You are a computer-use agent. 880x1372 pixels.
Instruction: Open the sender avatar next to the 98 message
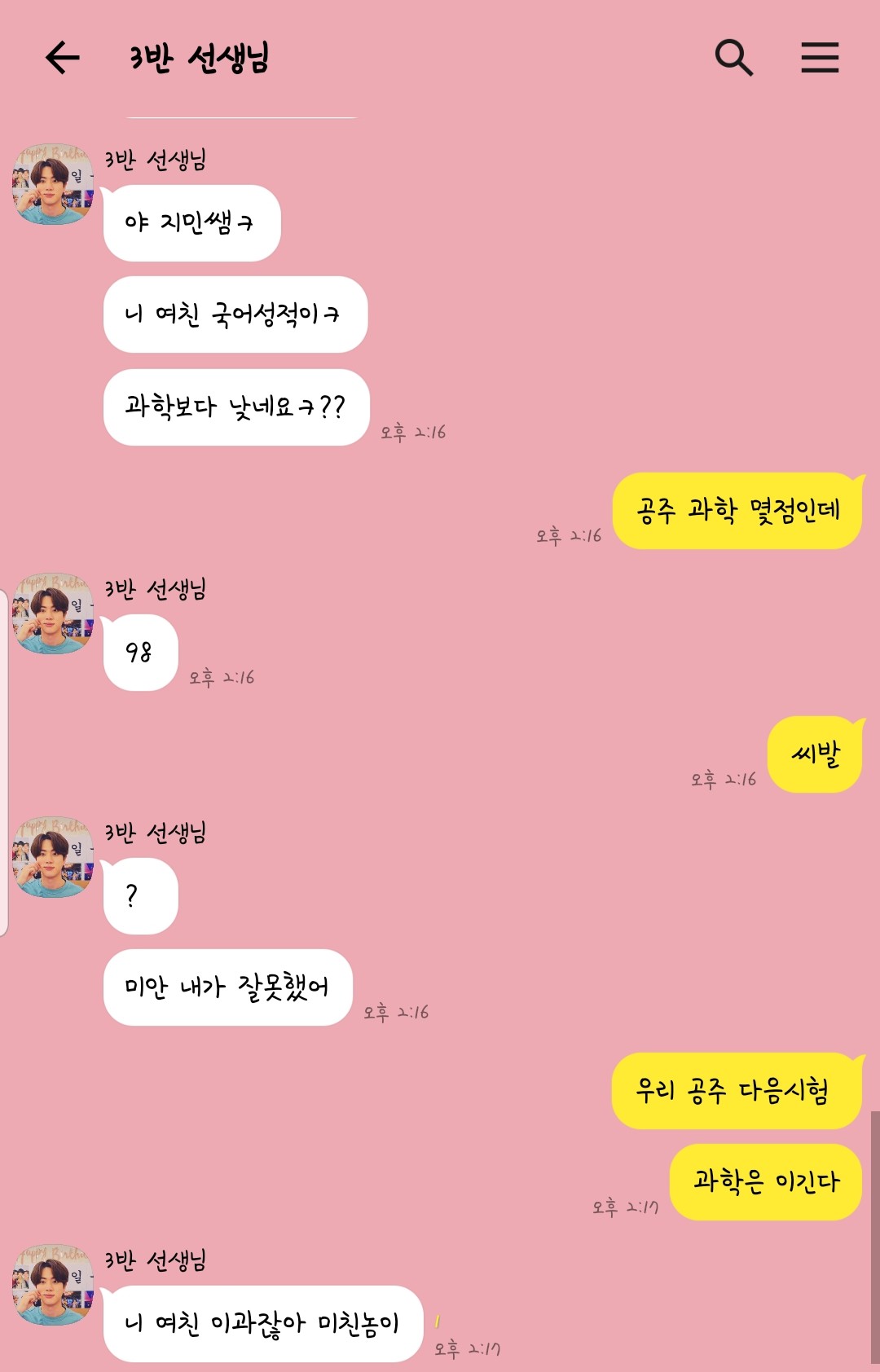53,613
